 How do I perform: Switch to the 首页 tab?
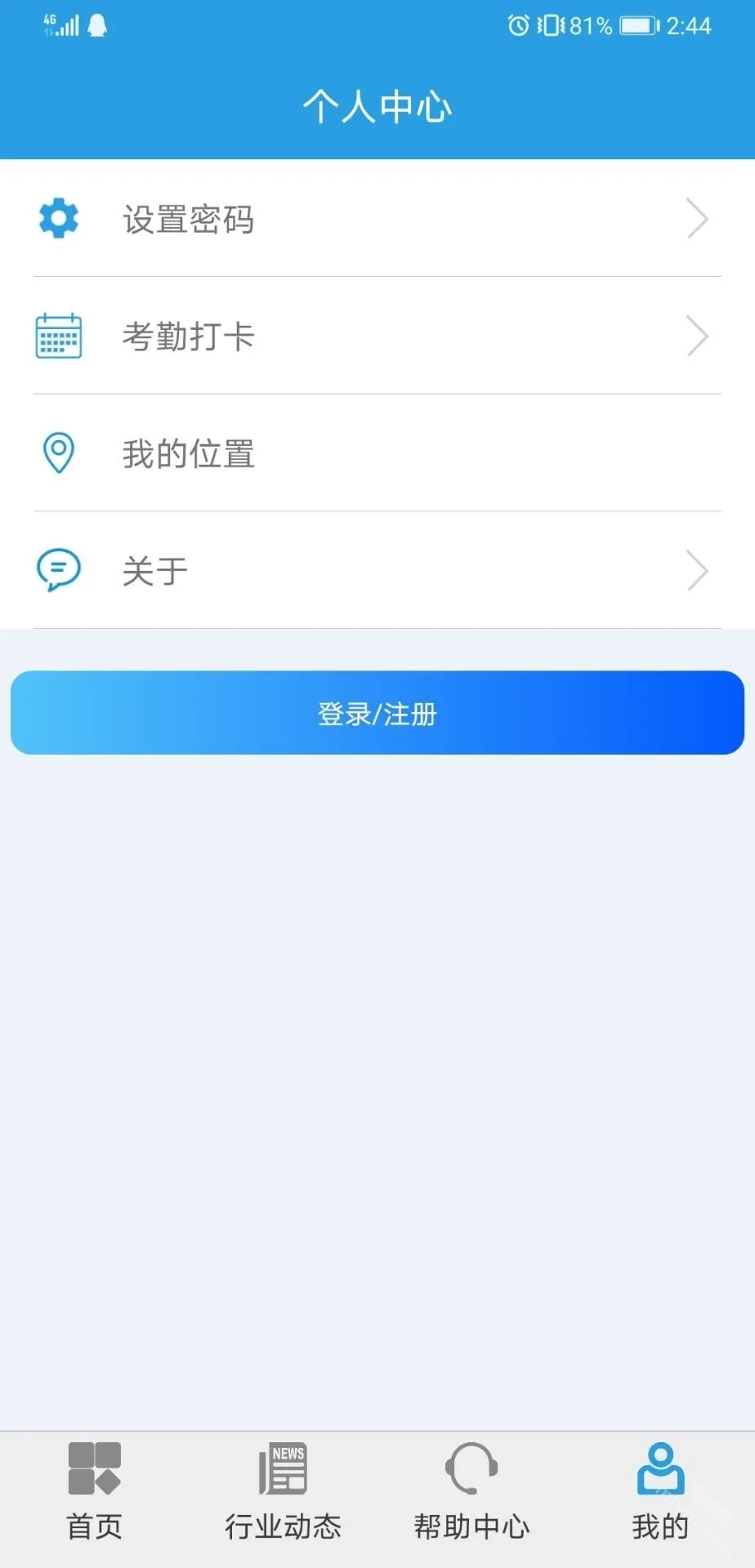pyautogui.click(x=94, y=1491)
